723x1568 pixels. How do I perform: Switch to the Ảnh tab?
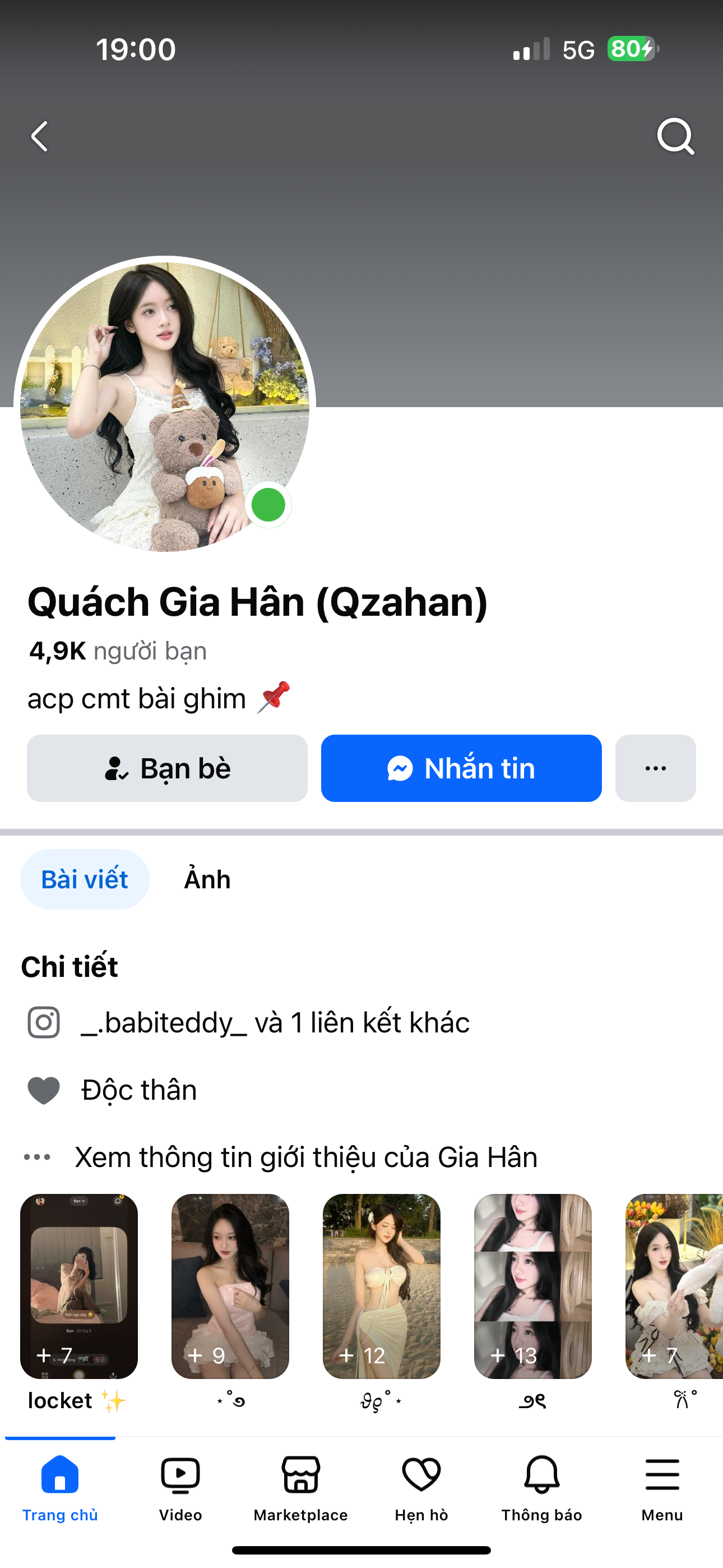207,879
